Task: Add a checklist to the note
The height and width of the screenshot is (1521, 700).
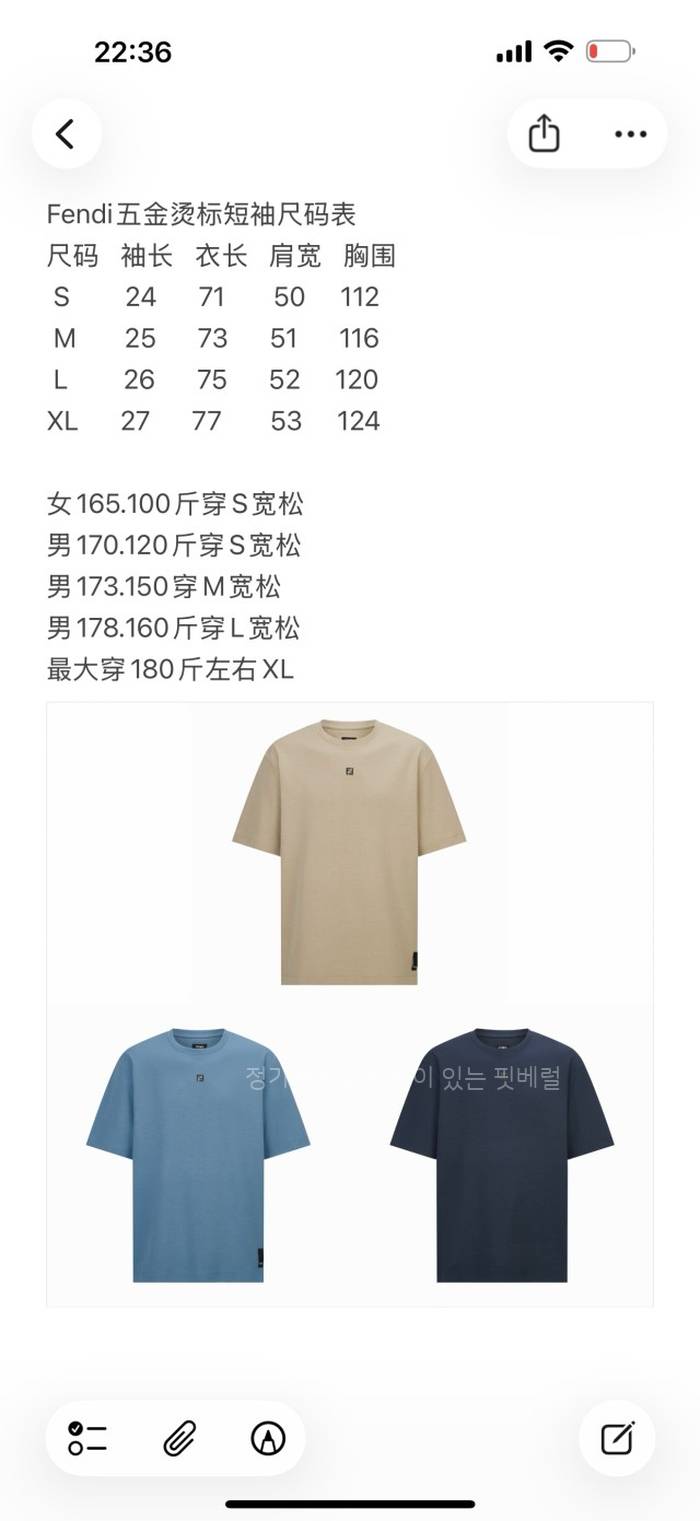Action: tap(88, 1438)
